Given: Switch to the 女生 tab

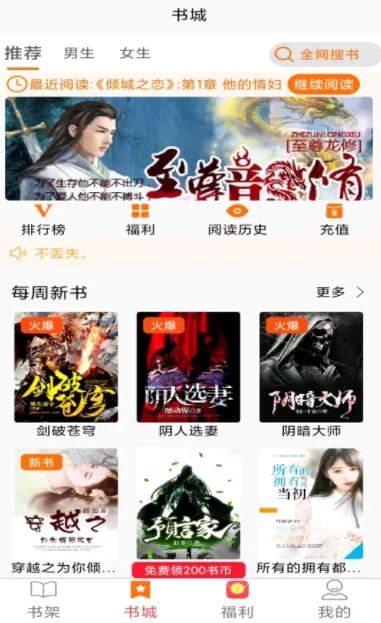Looking at the screenshot, I should pyautogui.click(x=135, y=53).
